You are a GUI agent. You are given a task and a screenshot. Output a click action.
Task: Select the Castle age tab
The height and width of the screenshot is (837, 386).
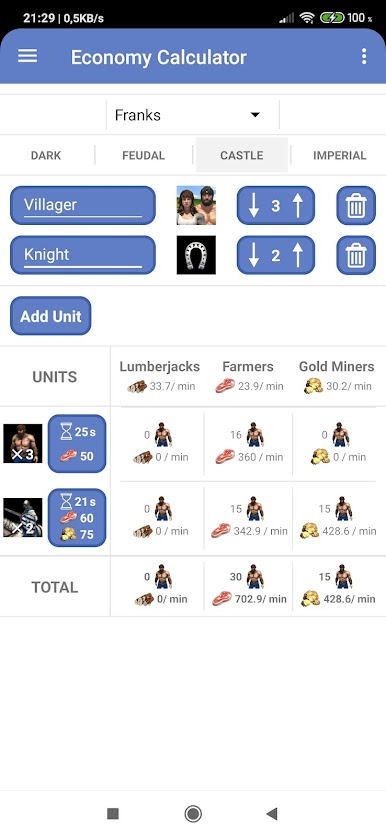[x=242, y=155]
